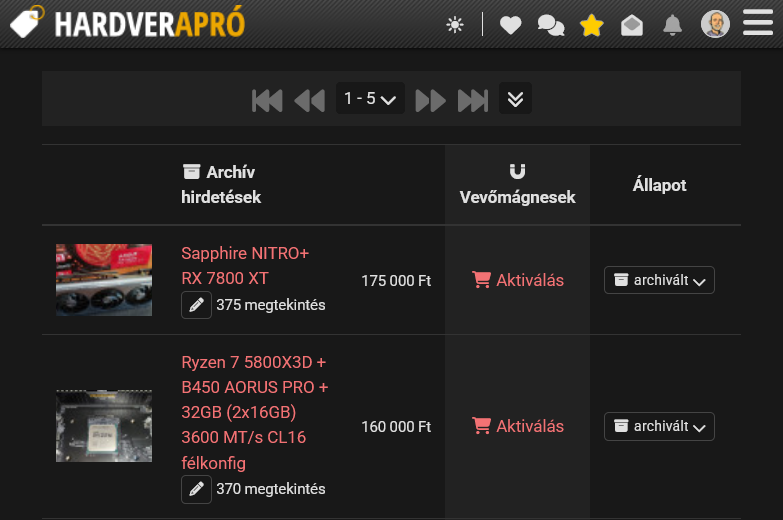This screenshot has height=520, width=783.
Task: Jump to the first page
Action: pos(267,99)
